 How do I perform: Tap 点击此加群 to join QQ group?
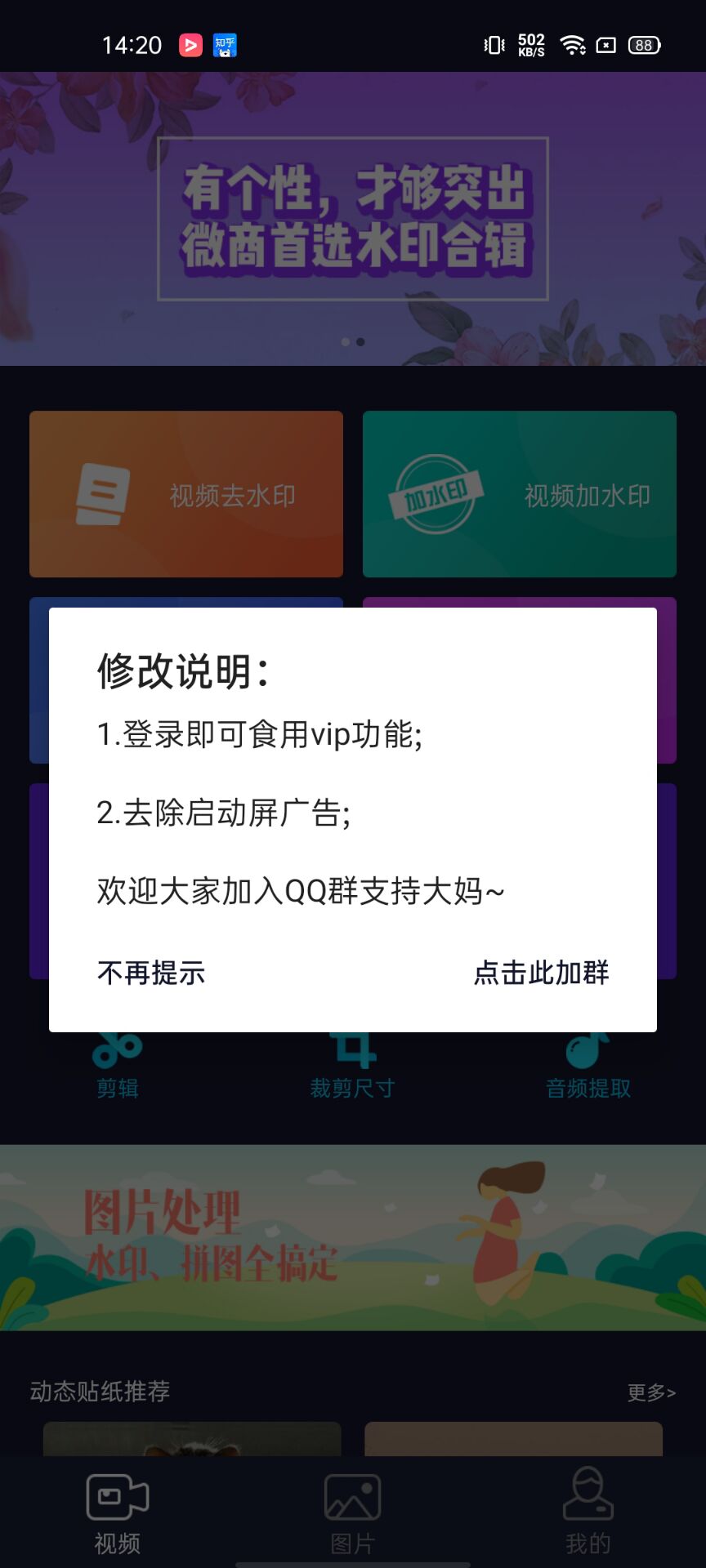tap(541, 973)
